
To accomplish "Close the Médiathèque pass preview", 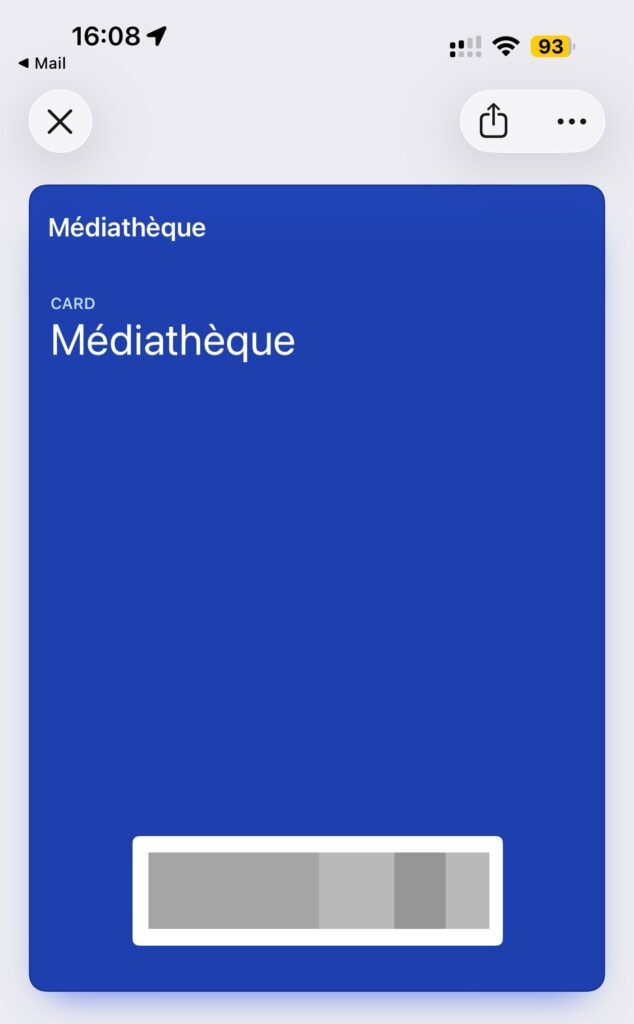I will pyautogui.click(x=60, y=122).
